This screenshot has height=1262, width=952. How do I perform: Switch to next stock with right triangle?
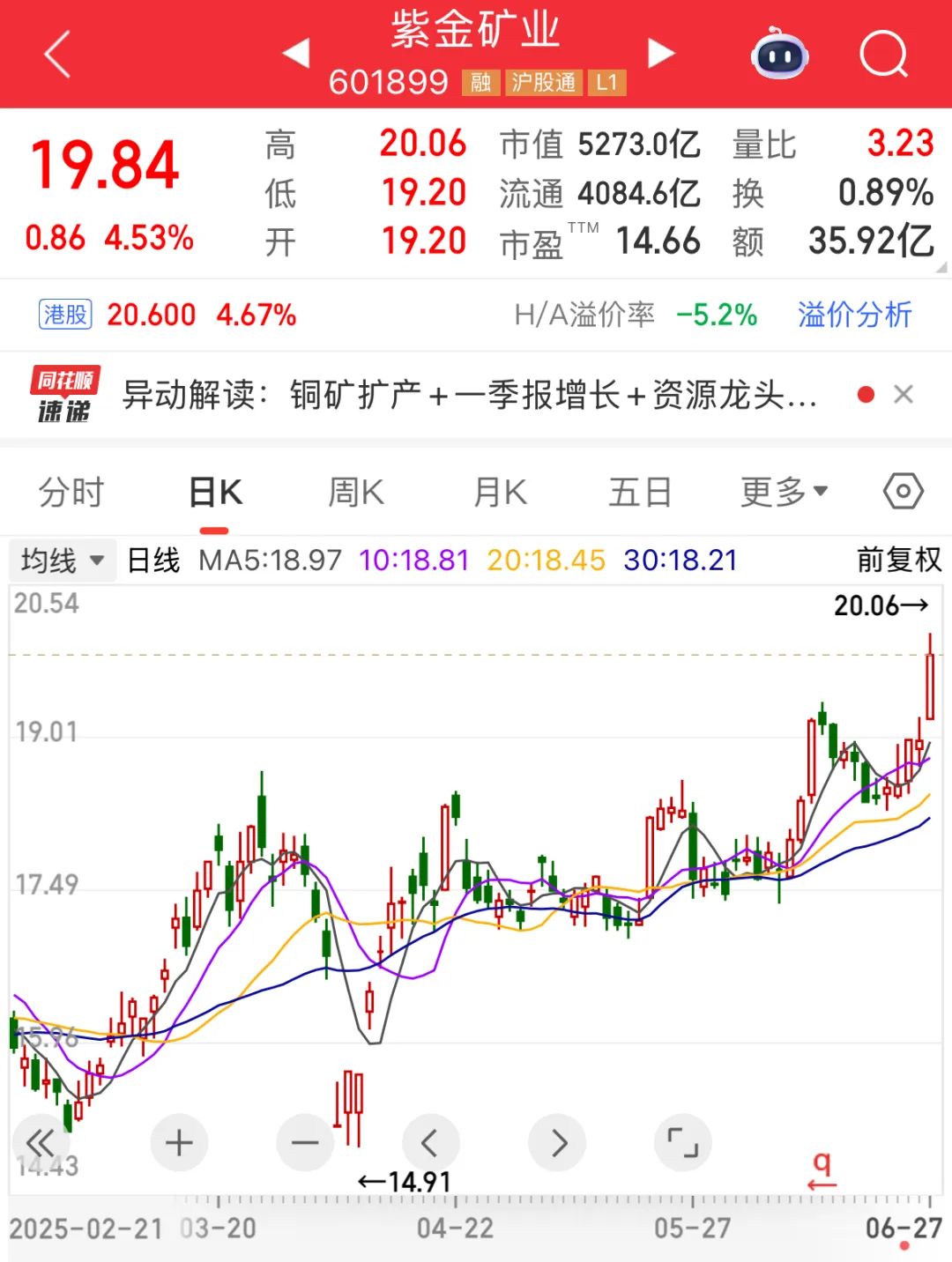(659, 55)
